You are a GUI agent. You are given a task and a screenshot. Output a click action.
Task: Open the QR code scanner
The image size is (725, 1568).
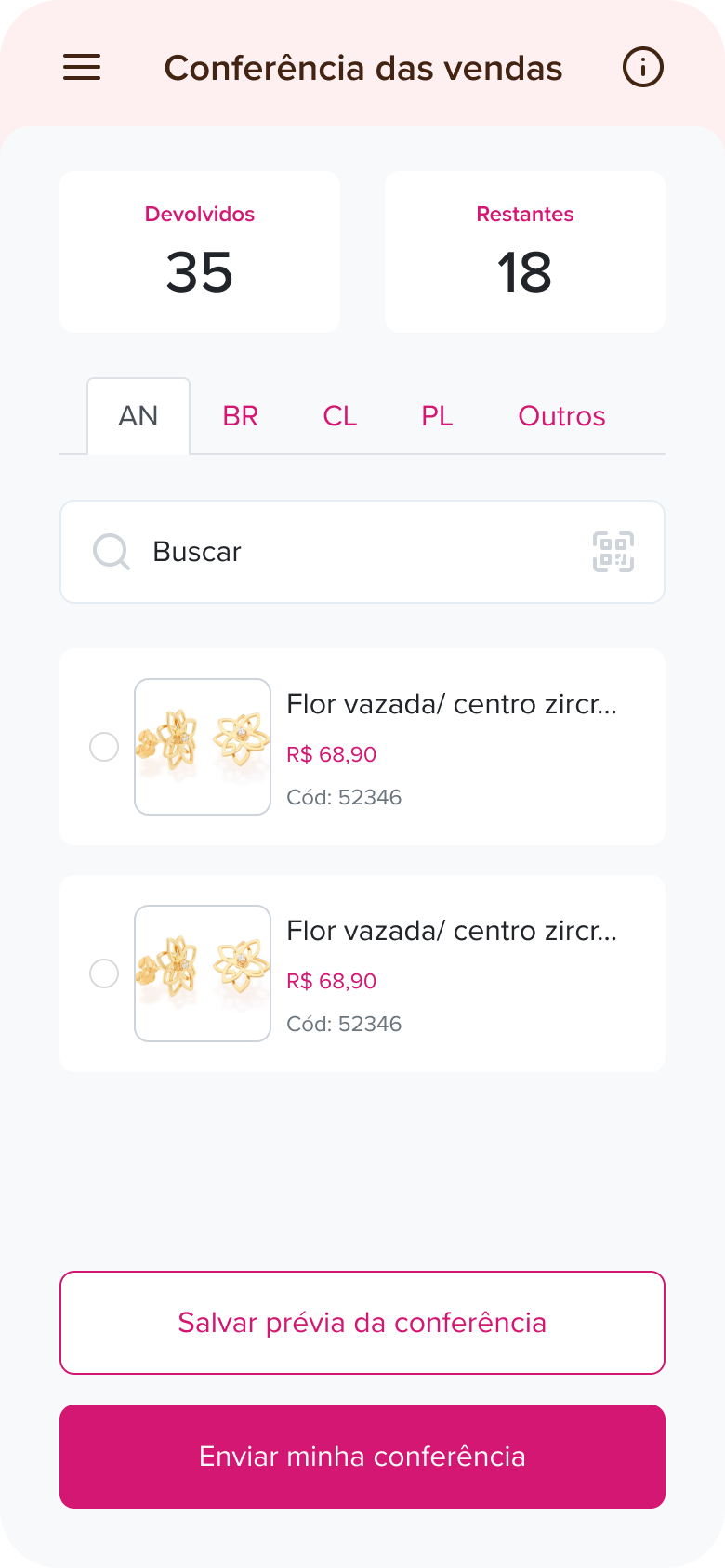pyautogui.click(x=615, y=551)
